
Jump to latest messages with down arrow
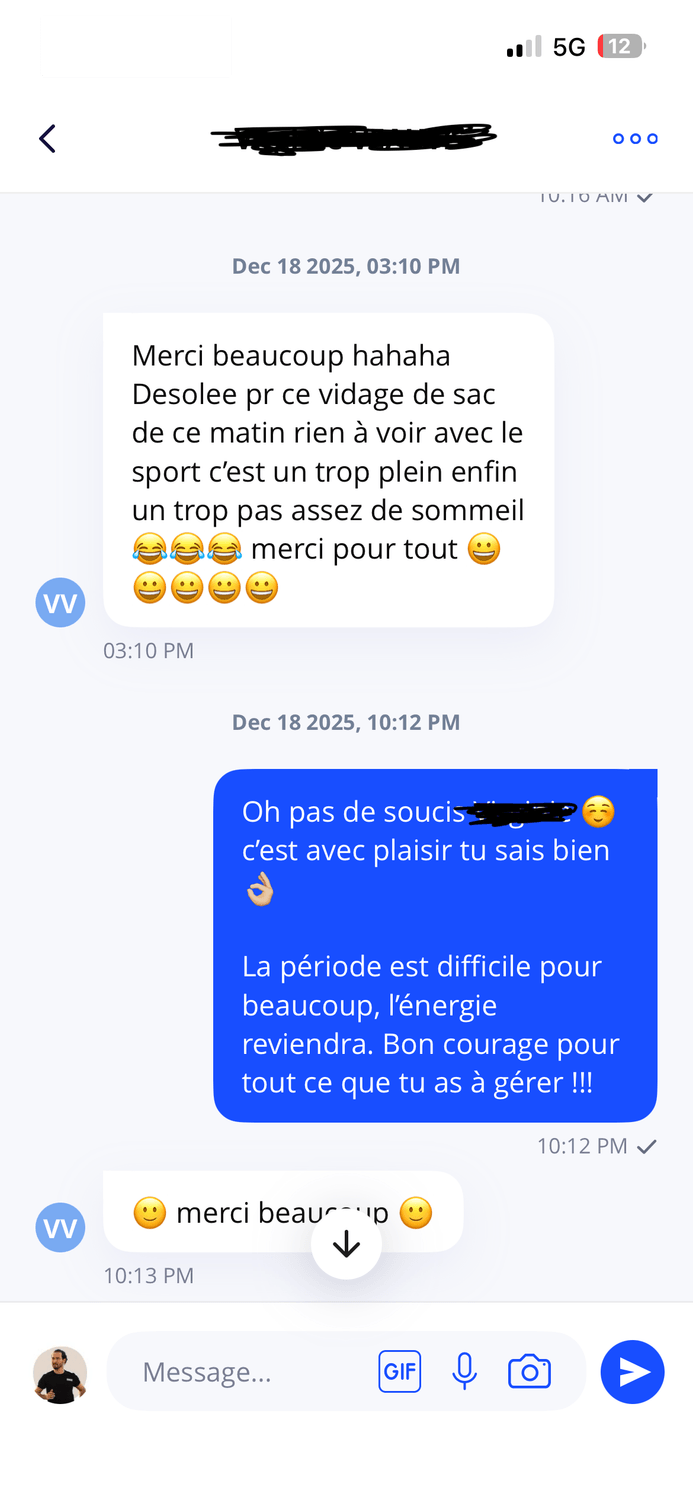coord(346,1244)
